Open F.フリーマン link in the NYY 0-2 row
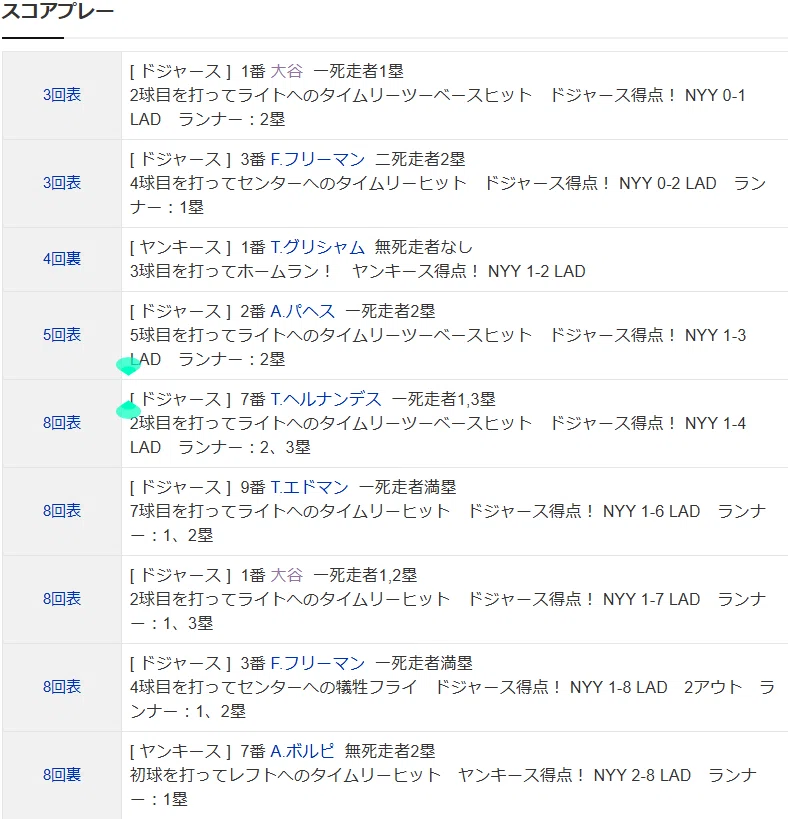The image size is (788, 819). (317, 159)
